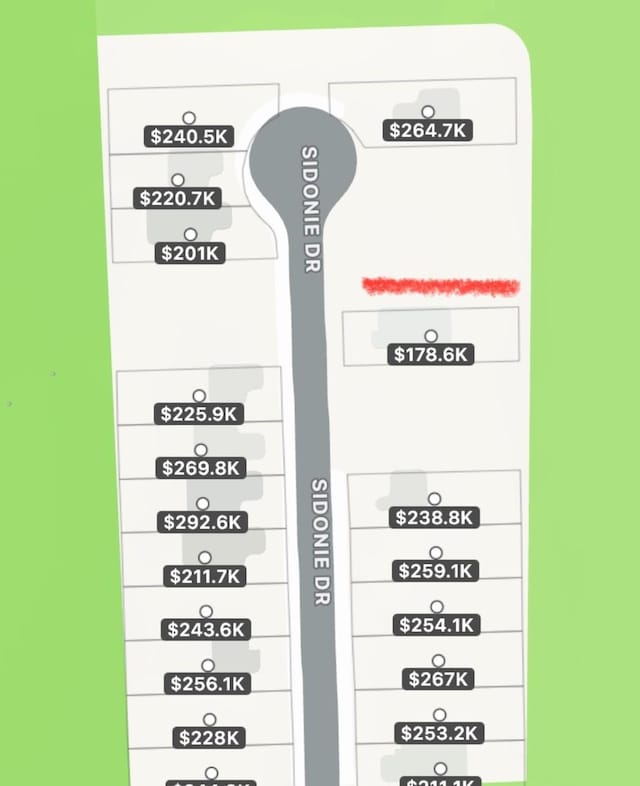Select the $228K property marker
Screen dimensions: 640x786
coord(210,737)
